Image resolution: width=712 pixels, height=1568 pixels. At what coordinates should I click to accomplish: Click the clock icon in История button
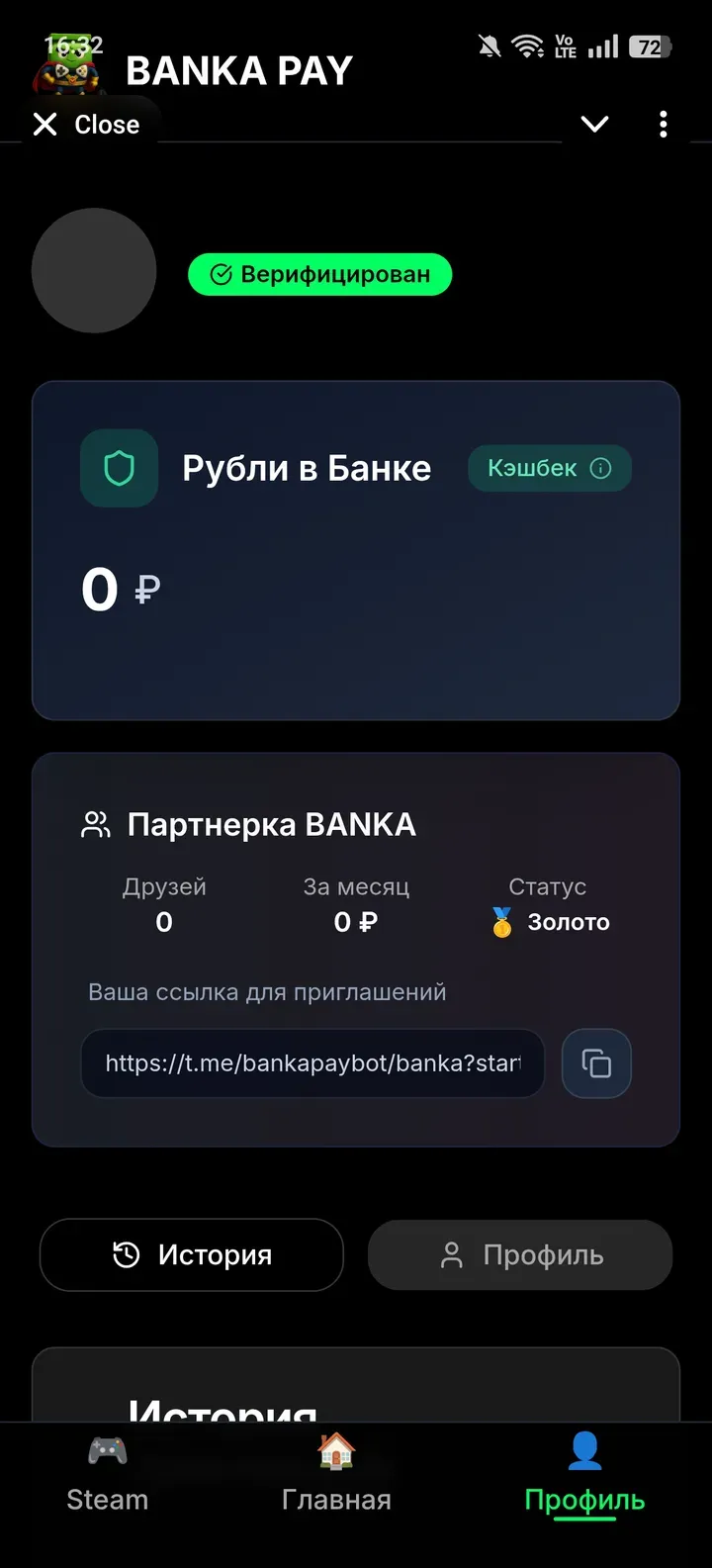125,1254
